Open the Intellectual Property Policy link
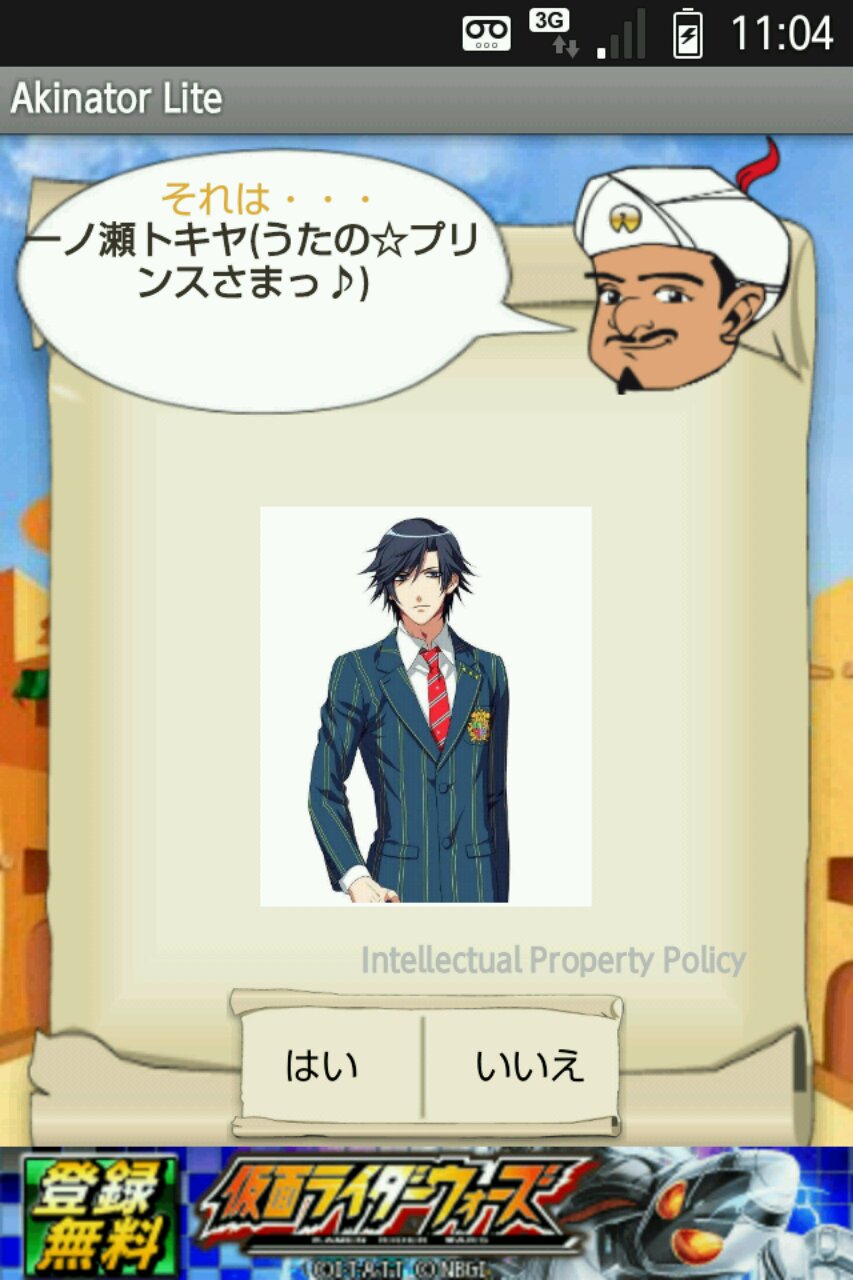Viewport: 853px width, 1280px height. click(552, 960)
